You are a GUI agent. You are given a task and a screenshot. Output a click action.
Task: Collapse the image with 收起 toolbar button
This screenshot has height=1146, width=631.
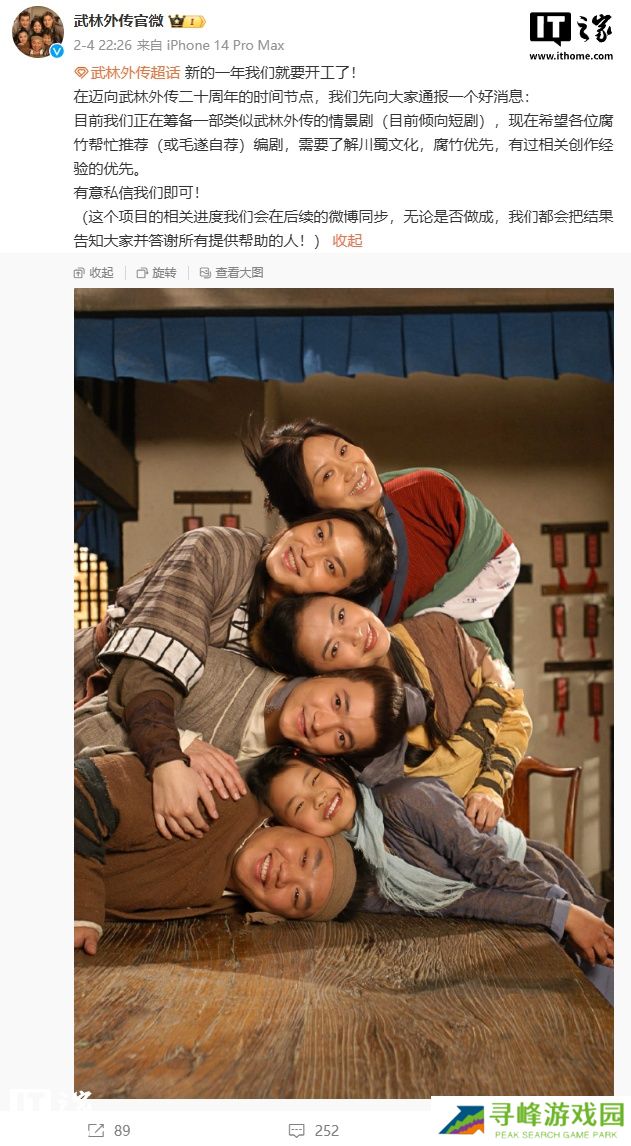(94, 273)
